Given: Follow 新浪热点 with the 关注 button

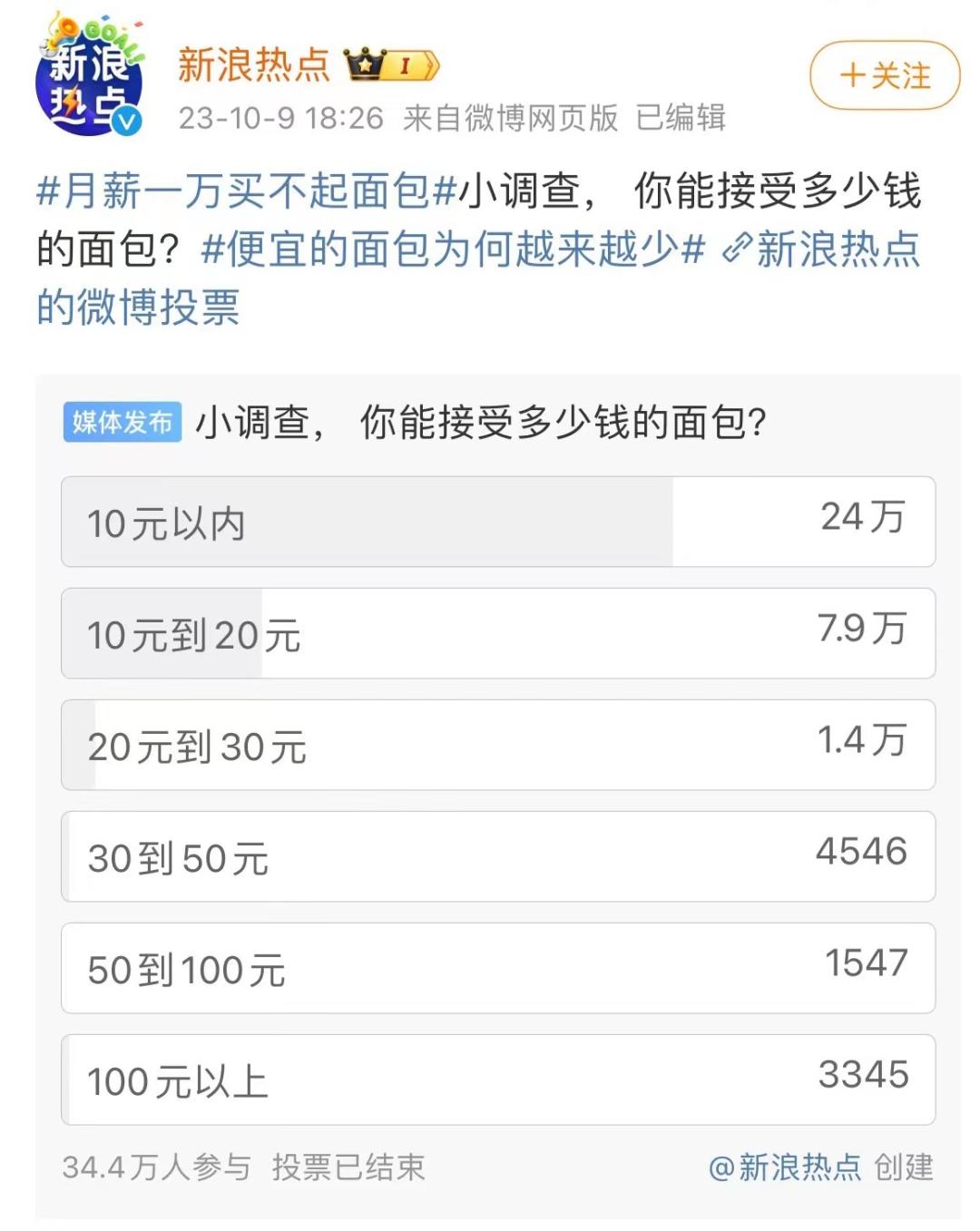Looking at the screenshot, I should coord(885,75).
